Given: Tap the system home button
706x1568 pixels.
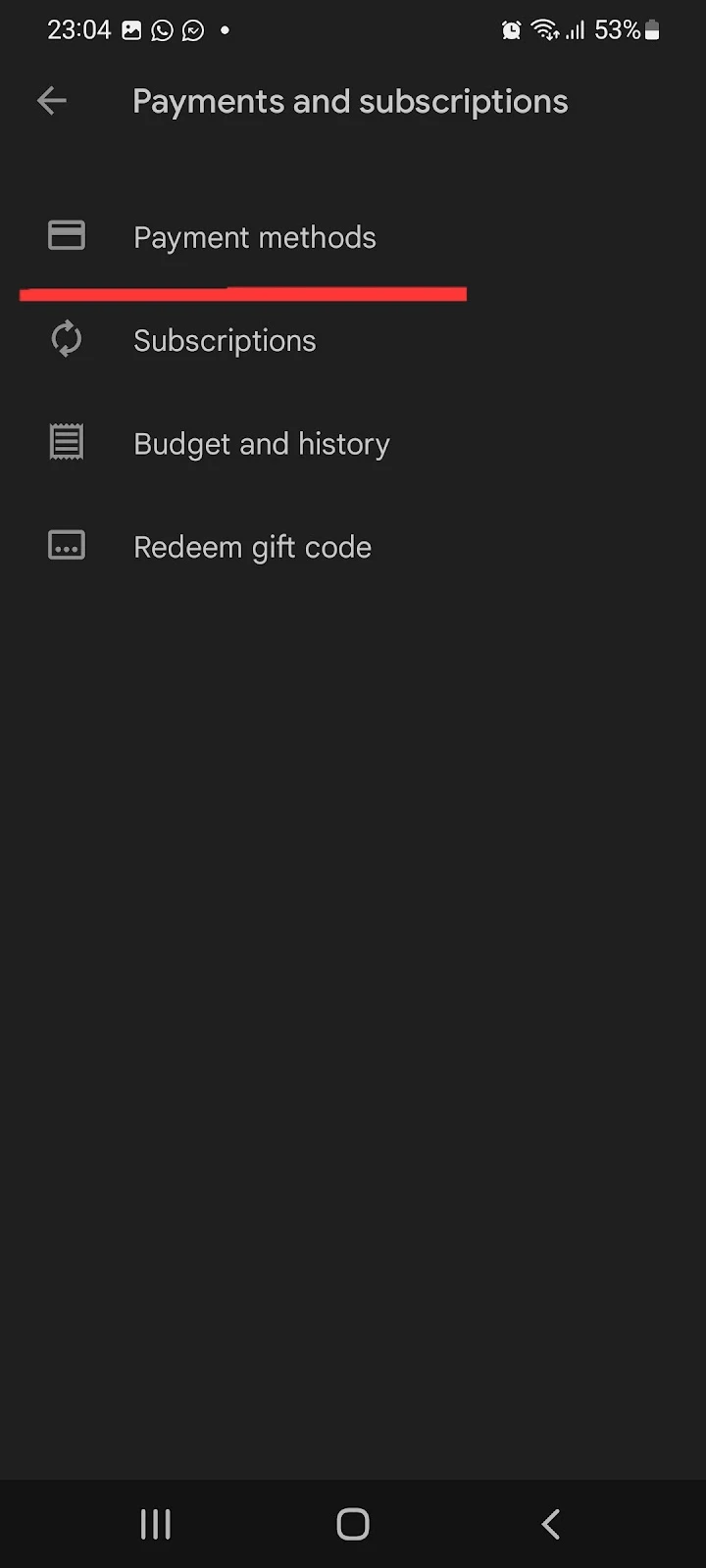Looking at the screenshot, I should coord(353,1524).
